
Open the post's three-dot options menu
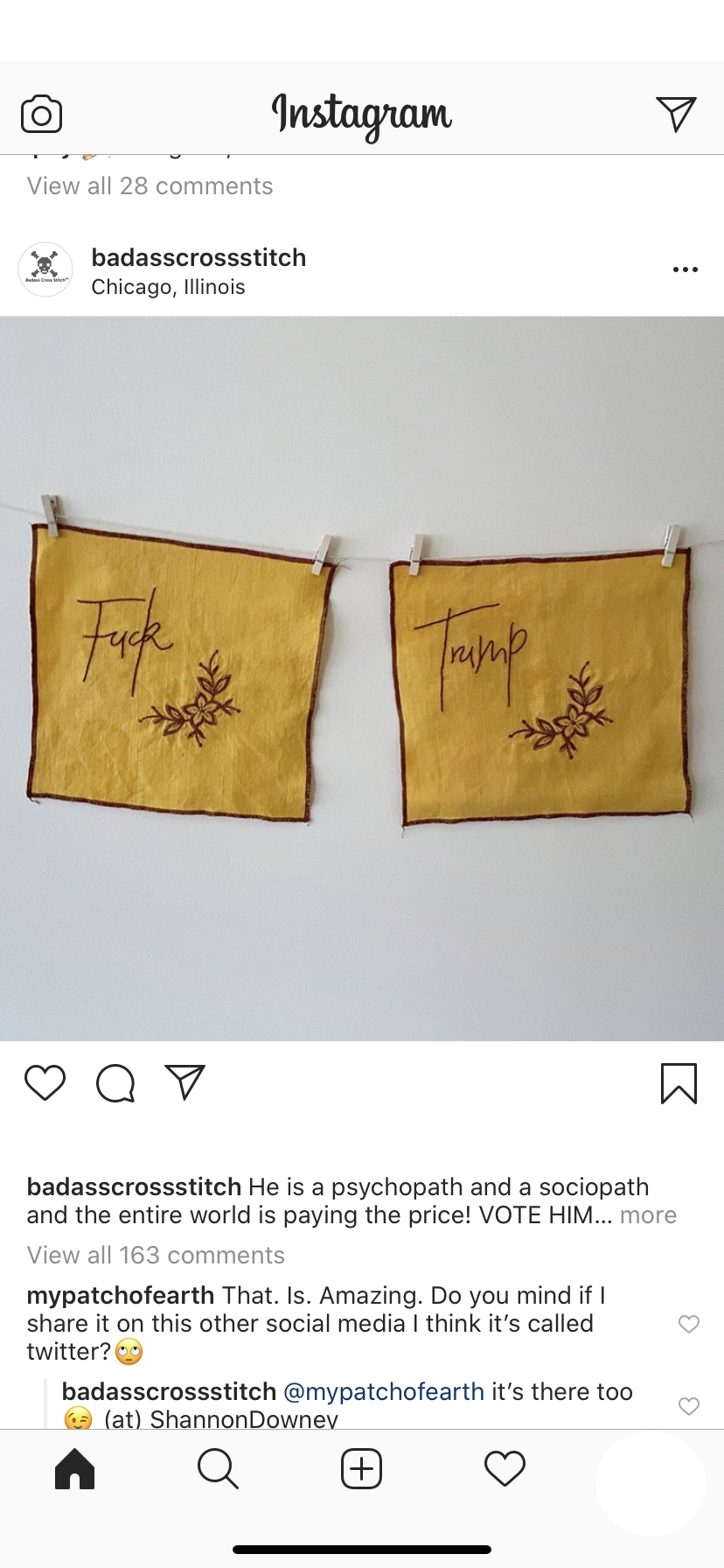pos(685,269)
